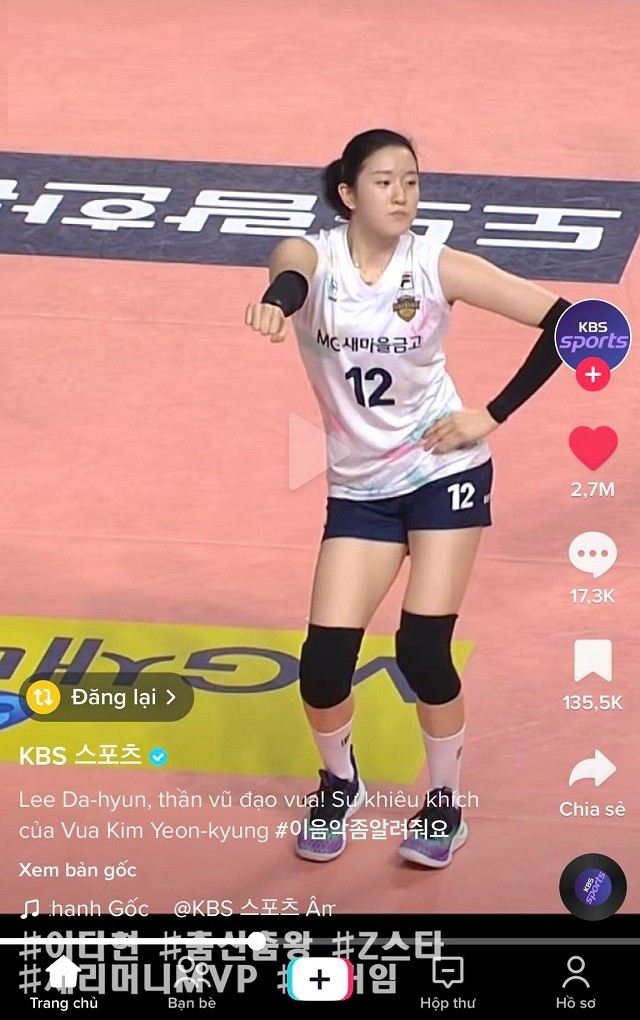Go to the Trang chủ tab
640x1020 pixels.
coord(63,982)
